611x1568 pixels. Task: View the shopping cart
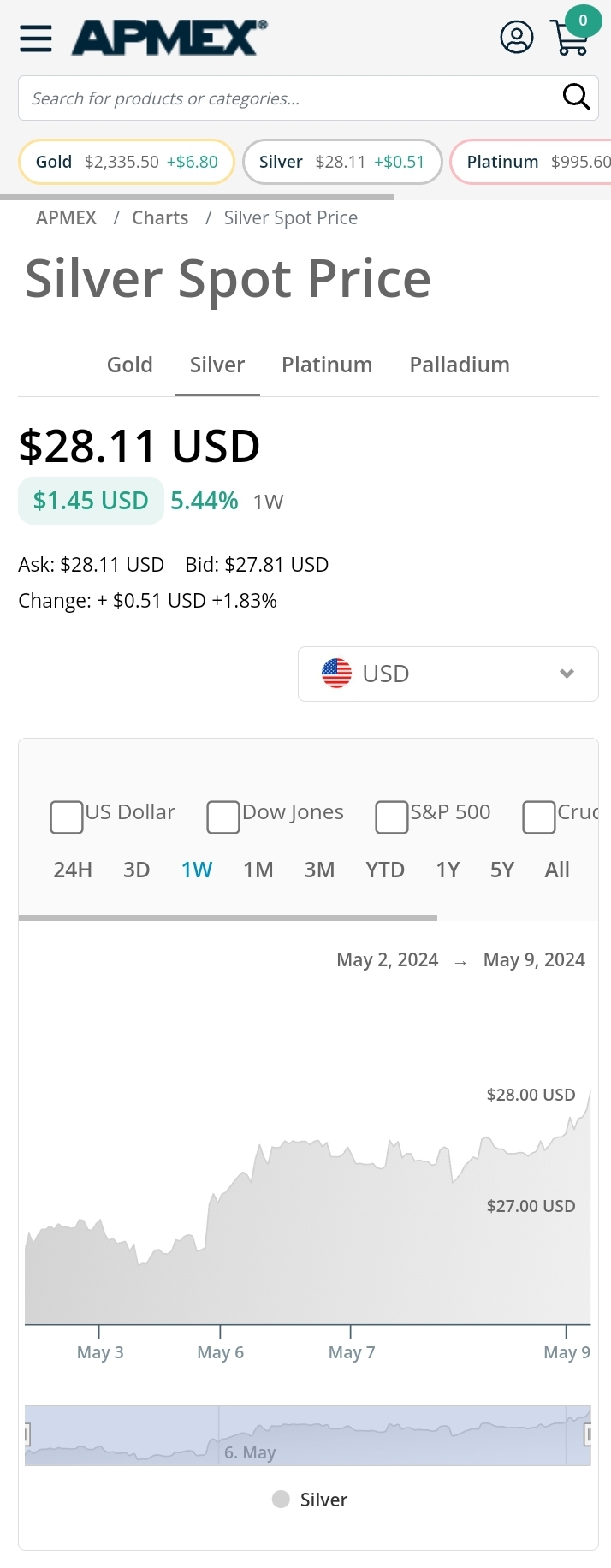[x=571, y=38]
